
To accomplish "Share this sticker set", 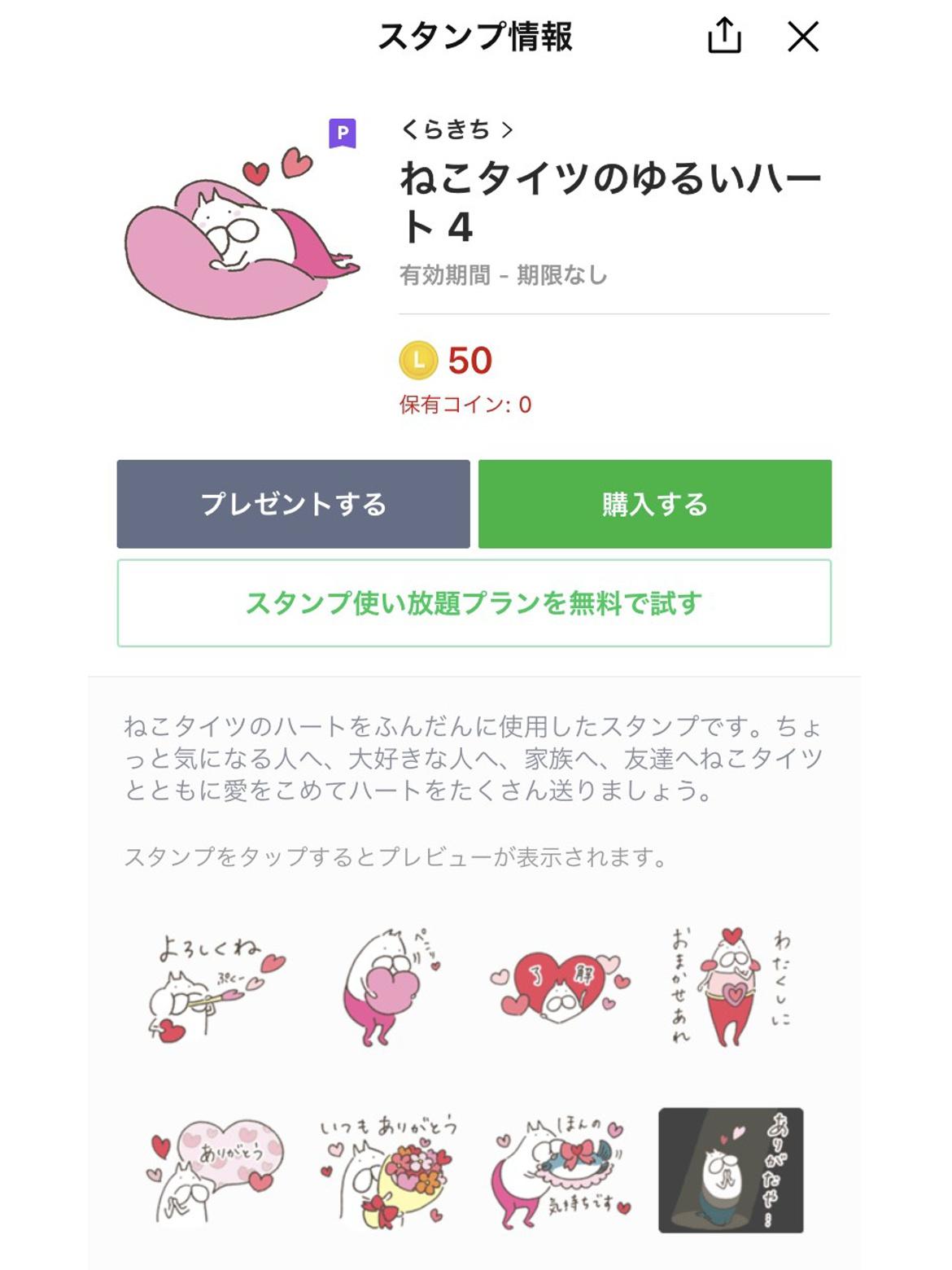I will click(723, 37).
